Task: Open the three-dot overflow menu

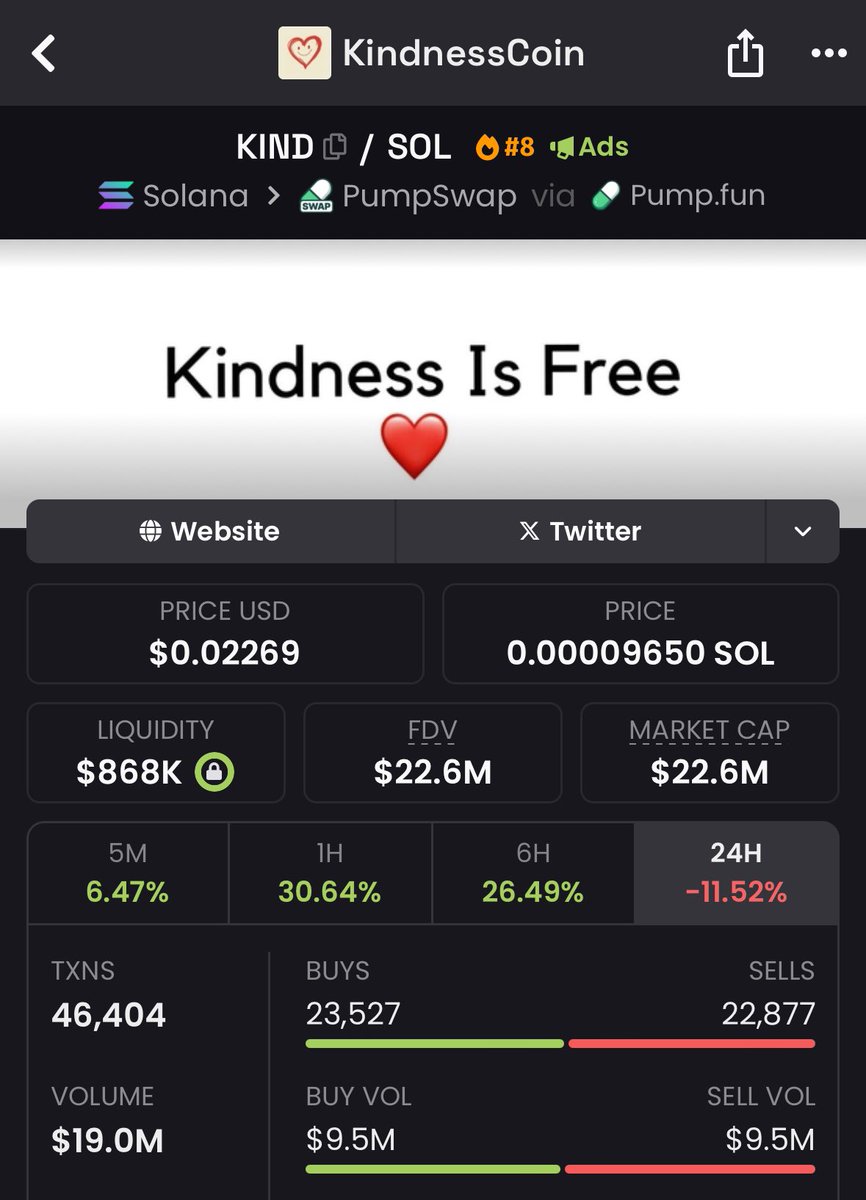Action: tap(829, 54)
